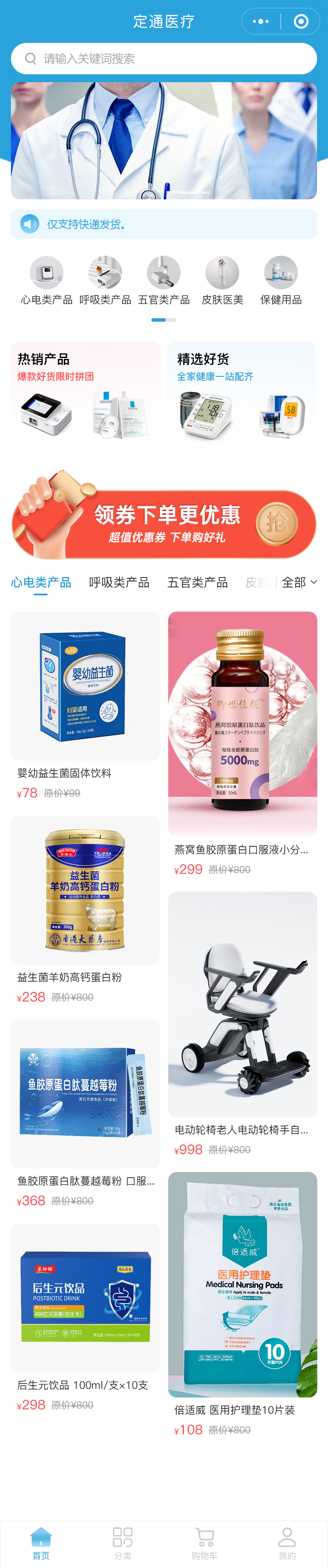Tap the keyword search box
Image resolution: width=328 pixels, height=1568 pixels.
point(164,59)
